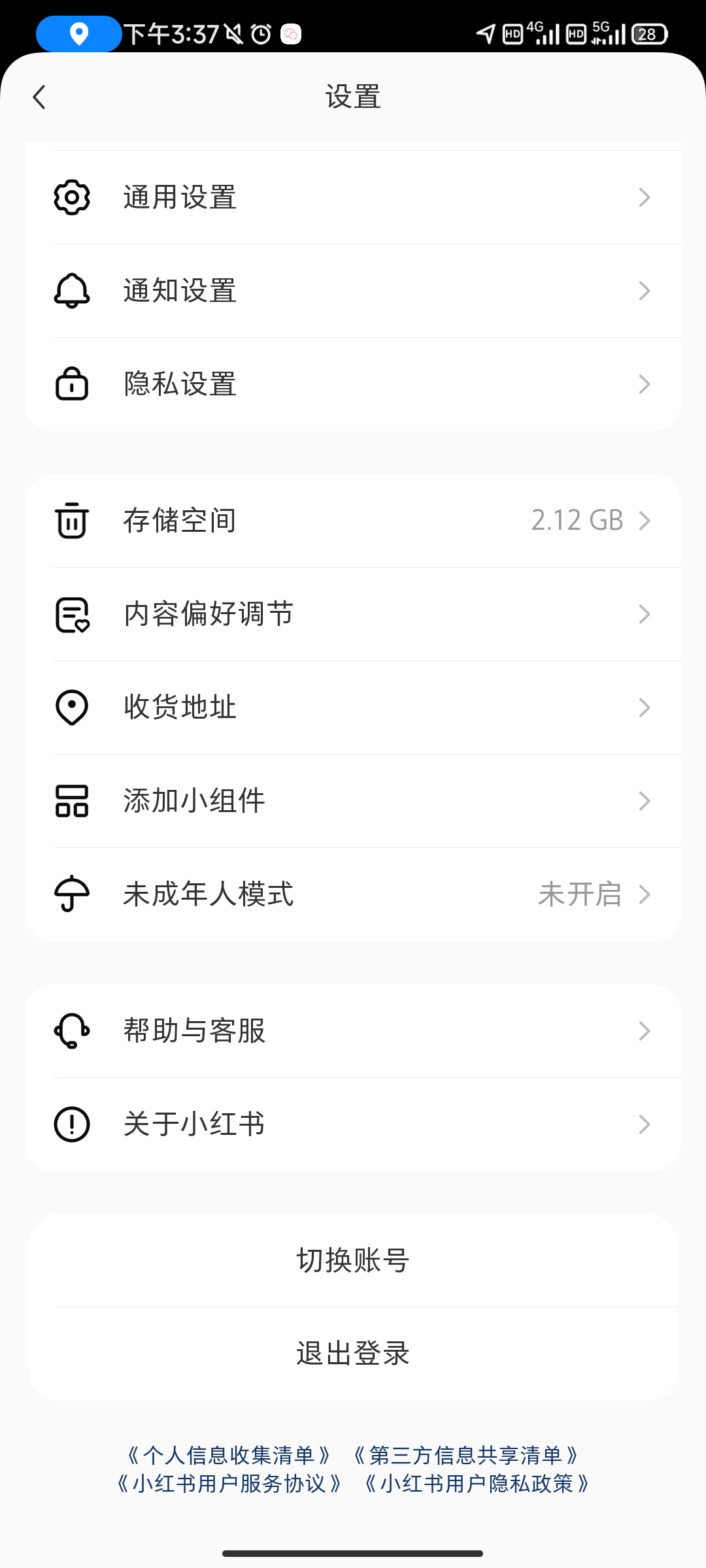Select the padlock icon beside 隐私设置
The image size is (706, 1568).
tap(72, 384)
